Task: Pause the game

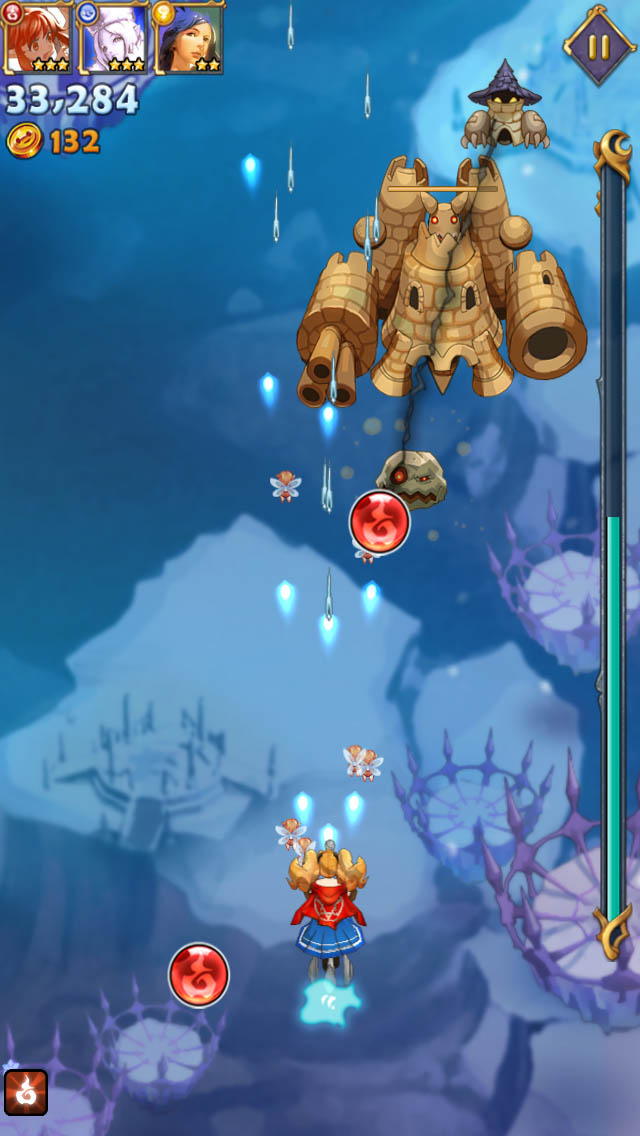Action: pyautogui.click(x=598, y=46)
